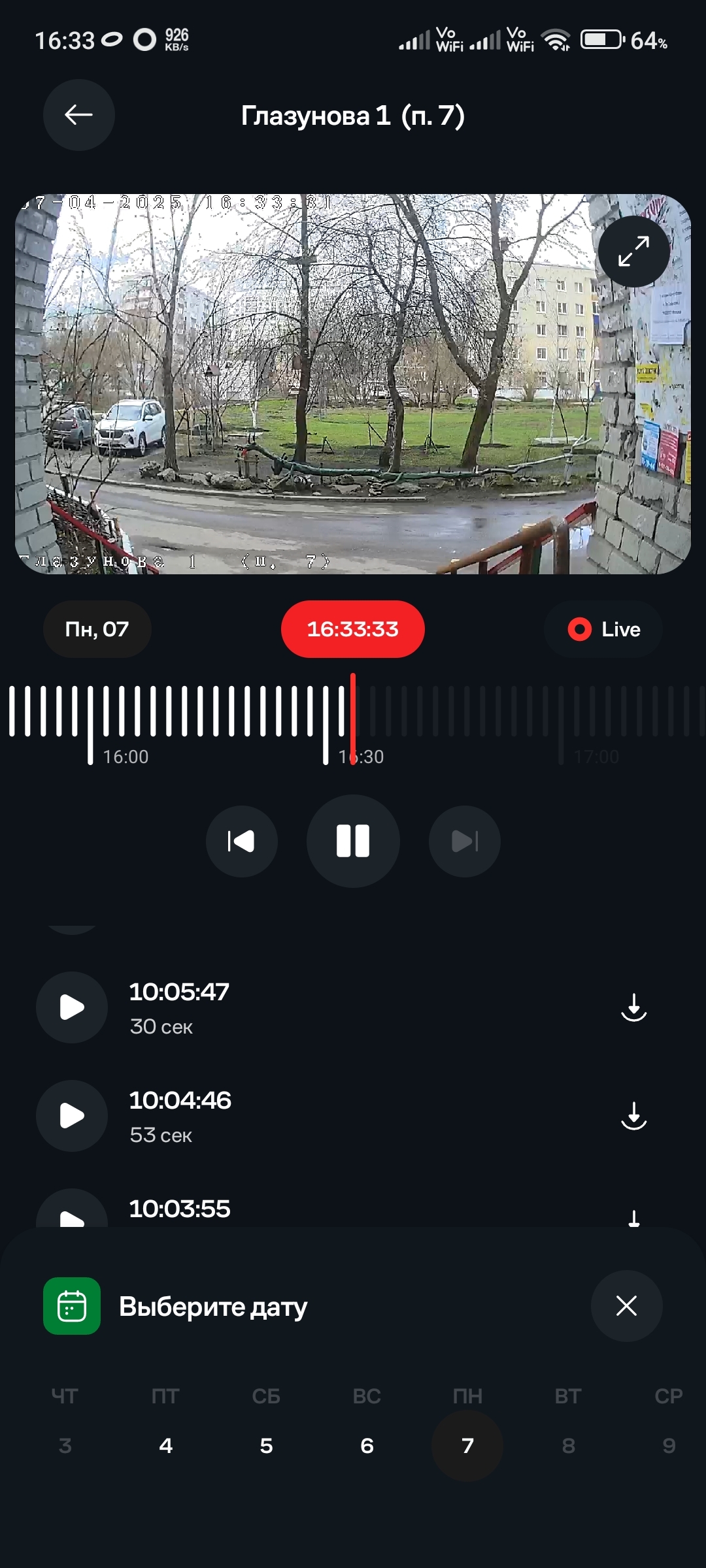Go back from the Глазунова 1 camera

(x=78, y=115)
